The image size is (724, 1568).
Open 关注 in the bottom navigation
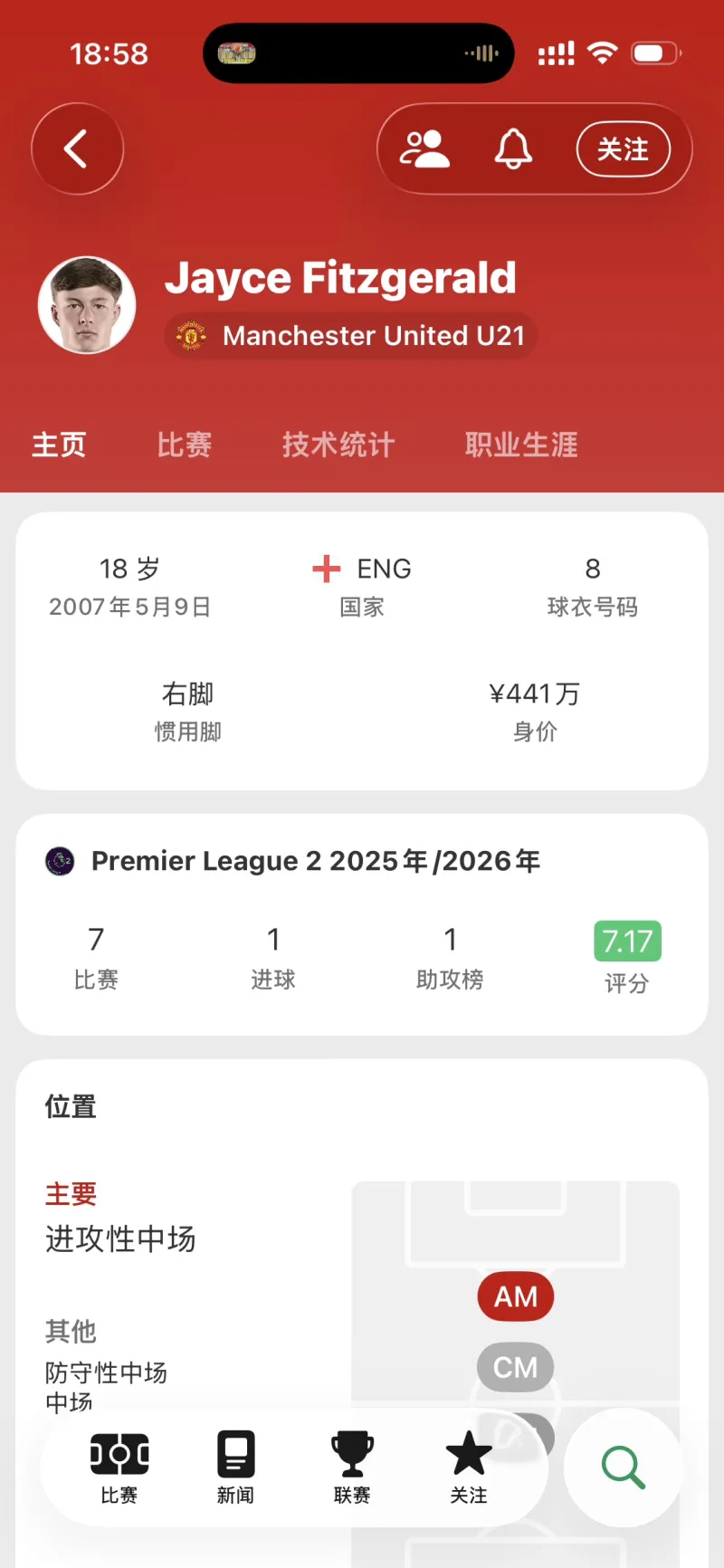(x=469, y=1468)
